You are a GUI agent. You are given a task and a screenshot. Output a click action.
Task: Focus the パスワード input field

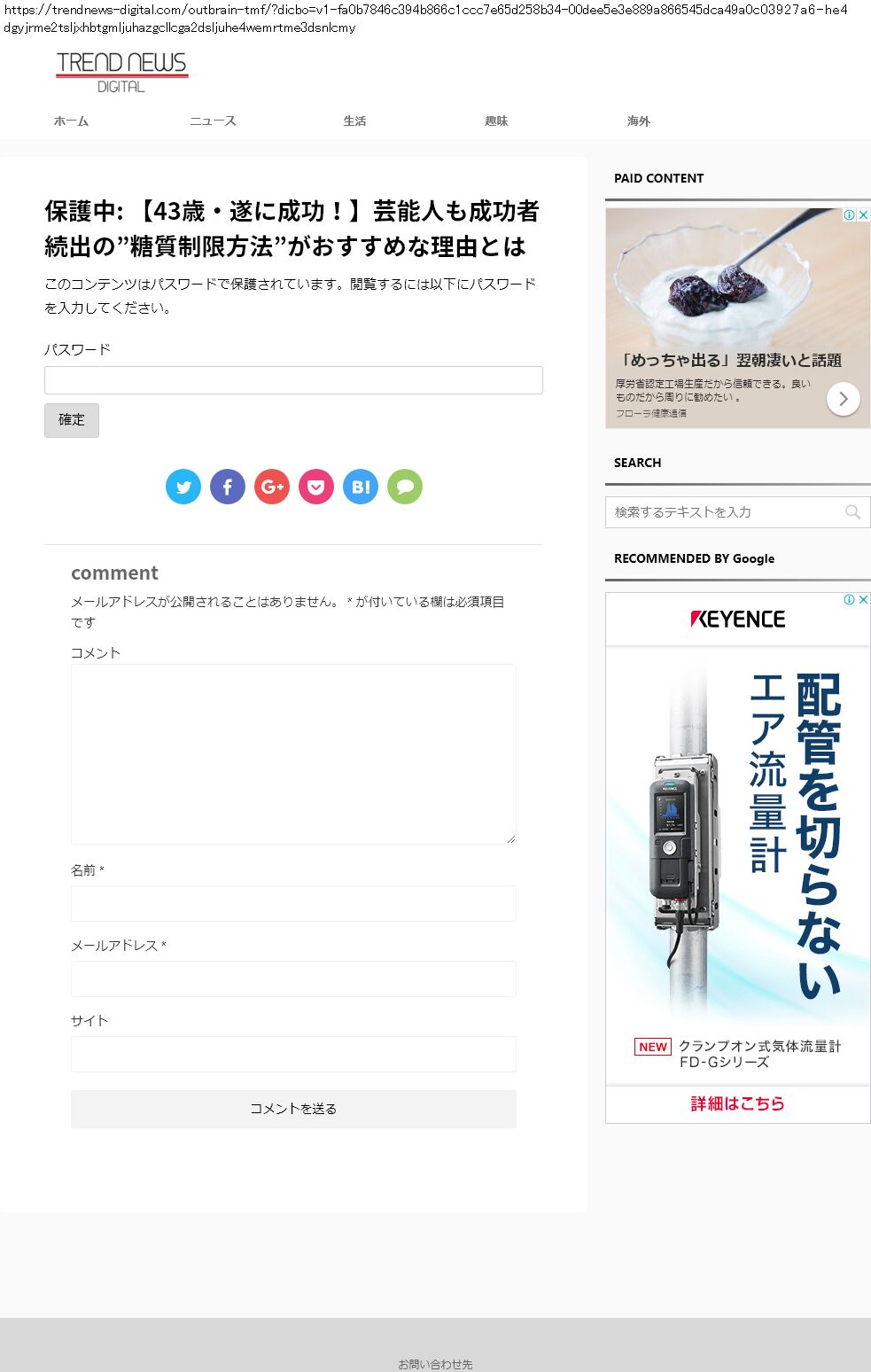point(293,380)
